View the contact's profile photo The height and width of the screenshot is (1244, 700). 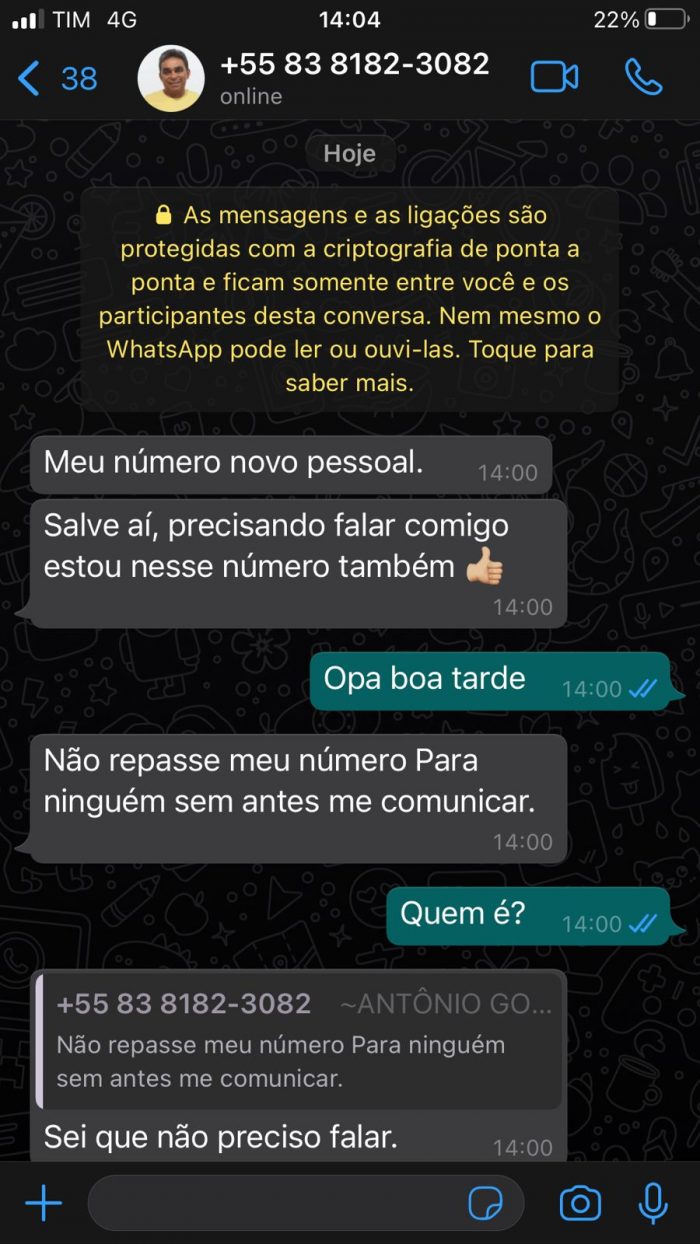coord(170,78)
